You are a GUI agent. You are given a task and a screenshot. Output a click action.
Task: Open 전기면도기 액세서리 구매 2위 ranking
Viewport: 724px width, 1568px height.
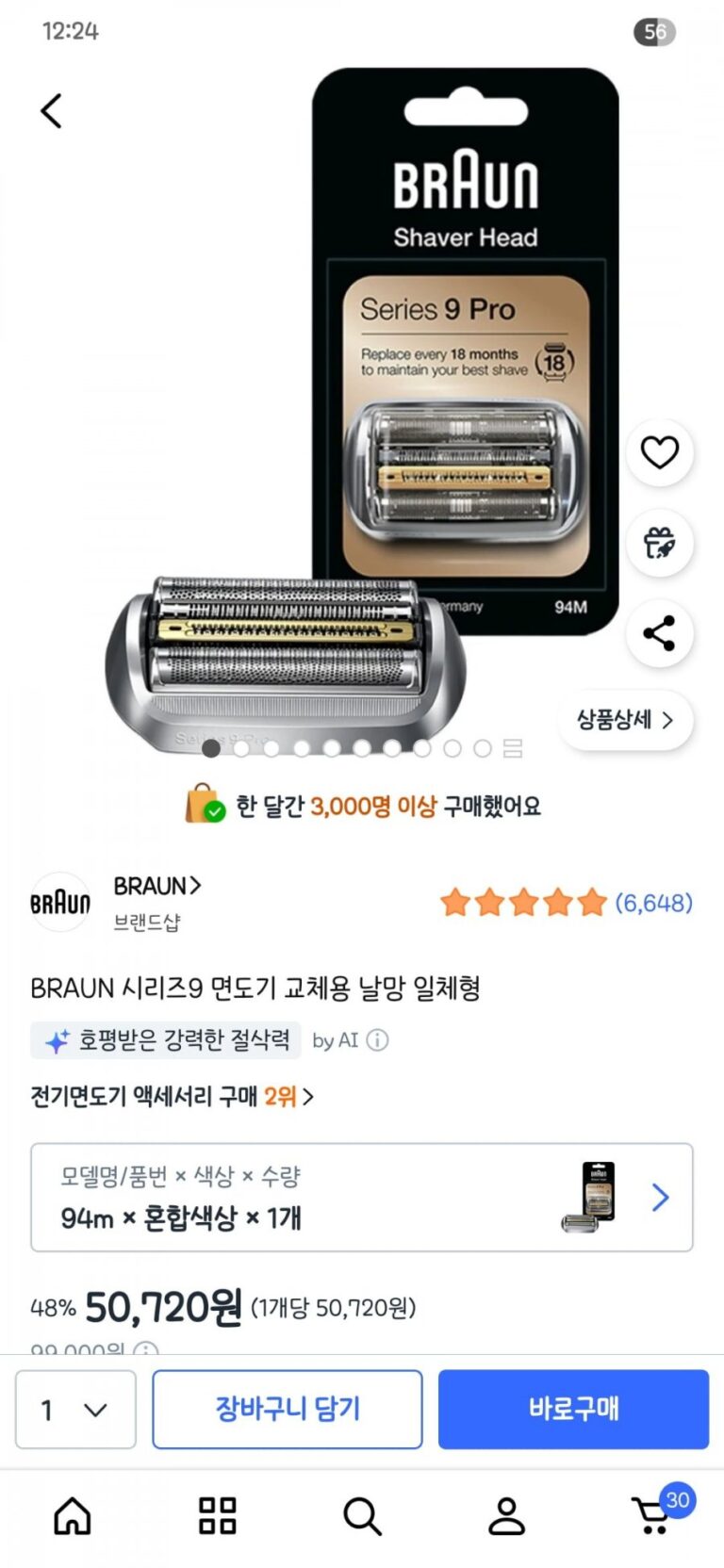(x=172, y=1097)
